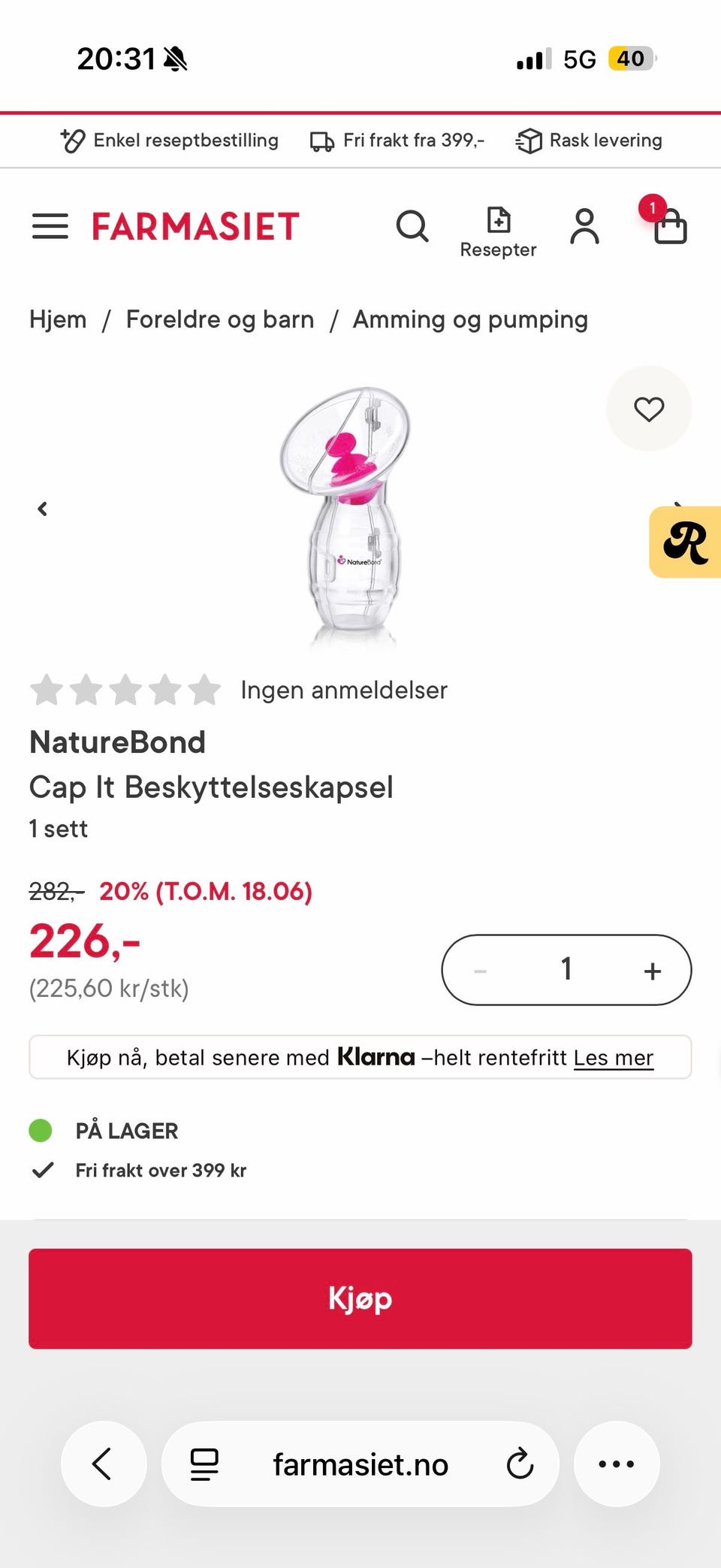Open the user account icon
The width and height of the screenshot is (721, 1568).
584,226
